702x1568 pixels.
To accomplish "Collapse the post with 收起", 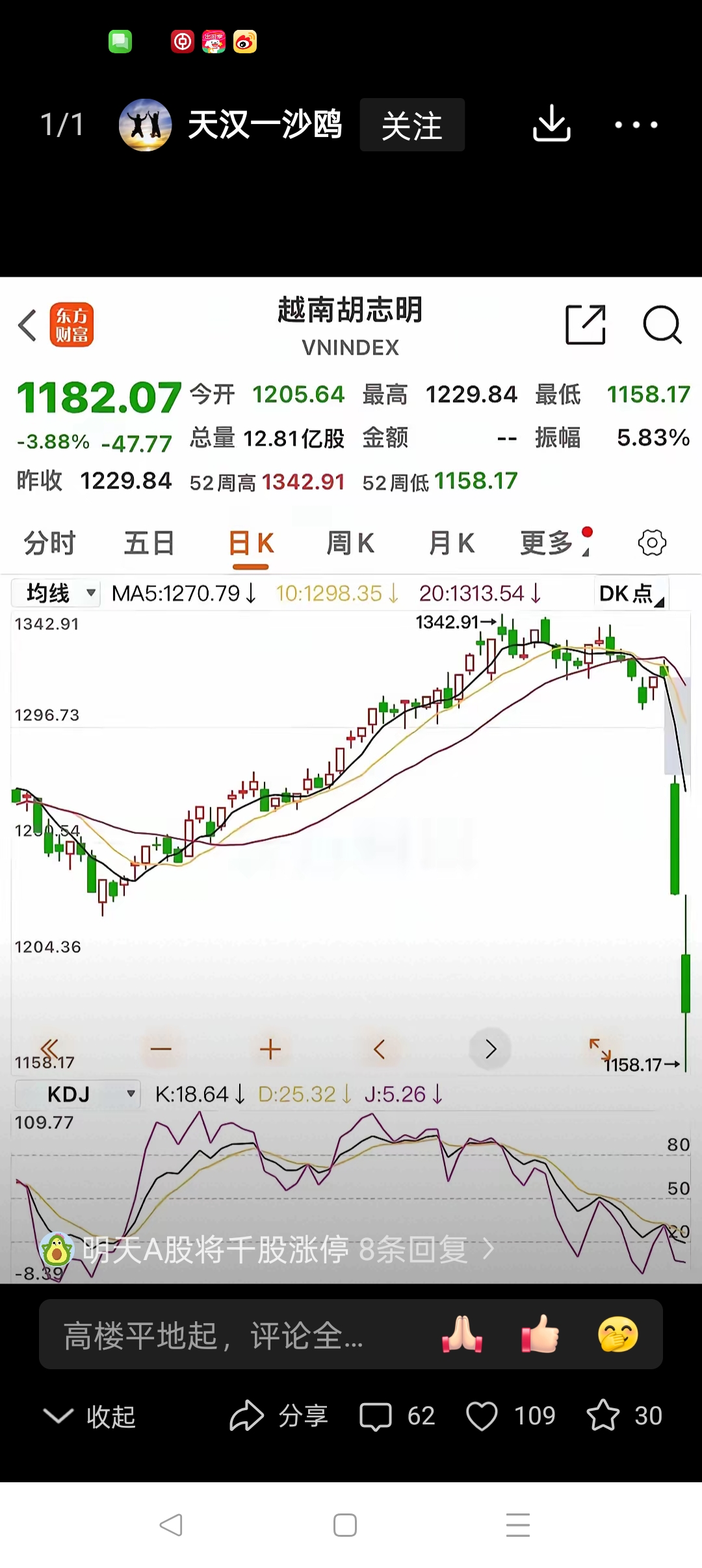I will [x=89, y=1416].
